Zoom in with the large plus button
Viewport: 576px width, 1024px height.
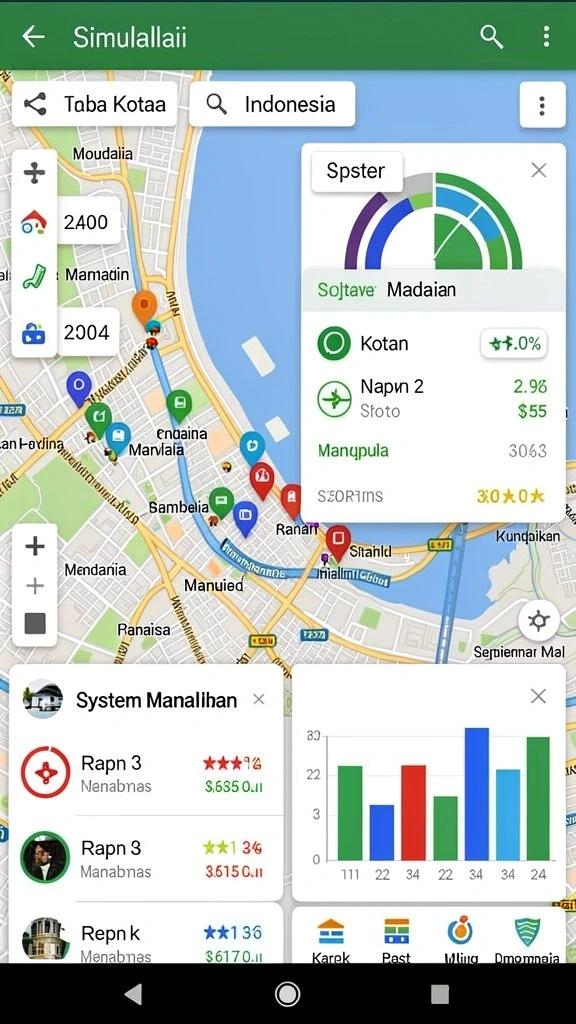point(35,546)
